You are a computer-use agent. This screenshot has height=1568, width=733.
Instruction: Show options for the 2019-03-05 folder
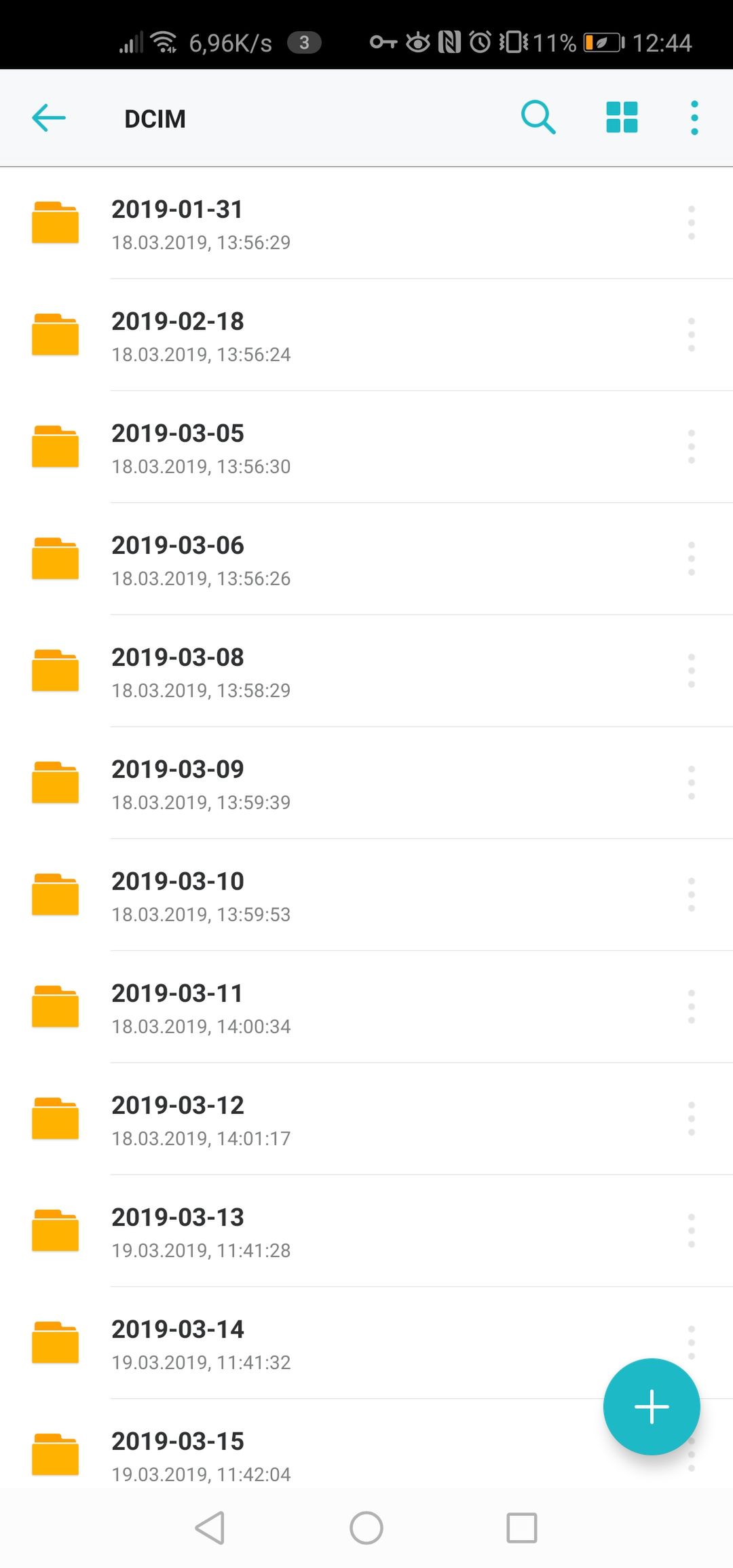pos(691,447)
